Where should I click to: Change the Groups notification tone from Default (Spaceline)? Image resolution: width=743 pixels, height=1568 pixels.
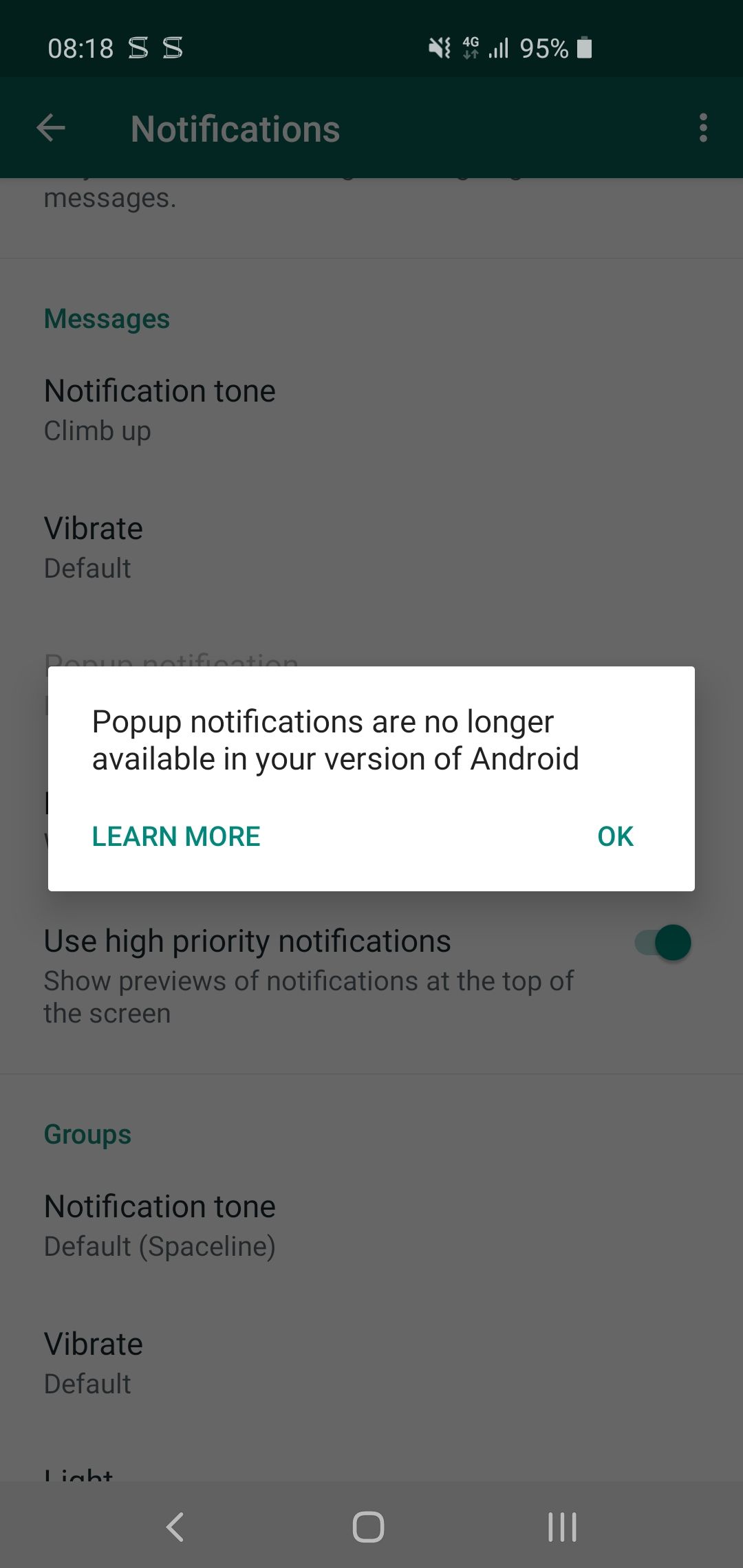coord(160,1224)
